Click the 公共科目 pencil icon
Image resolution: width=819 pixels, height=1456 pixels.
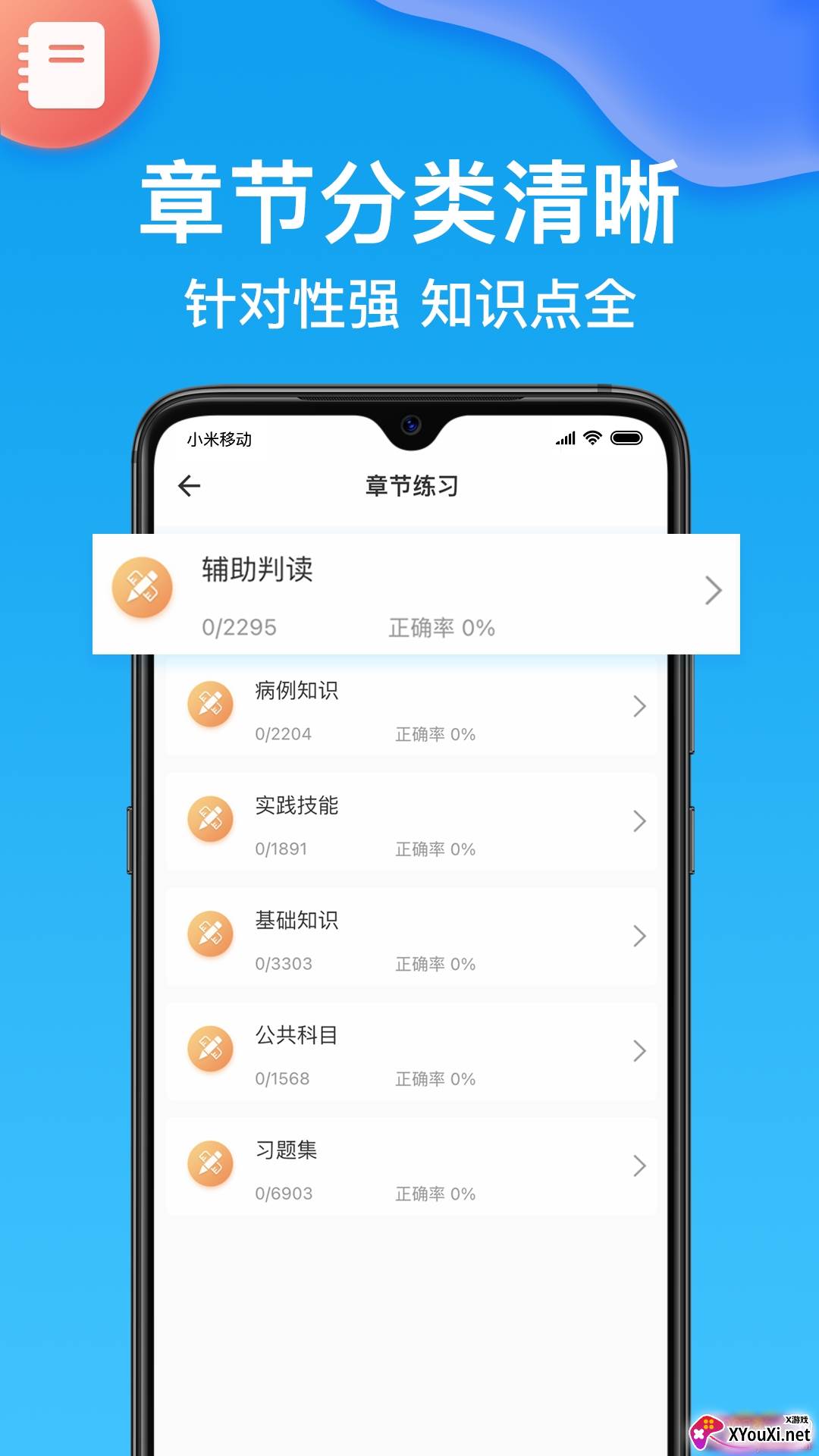coord(210,1050)
